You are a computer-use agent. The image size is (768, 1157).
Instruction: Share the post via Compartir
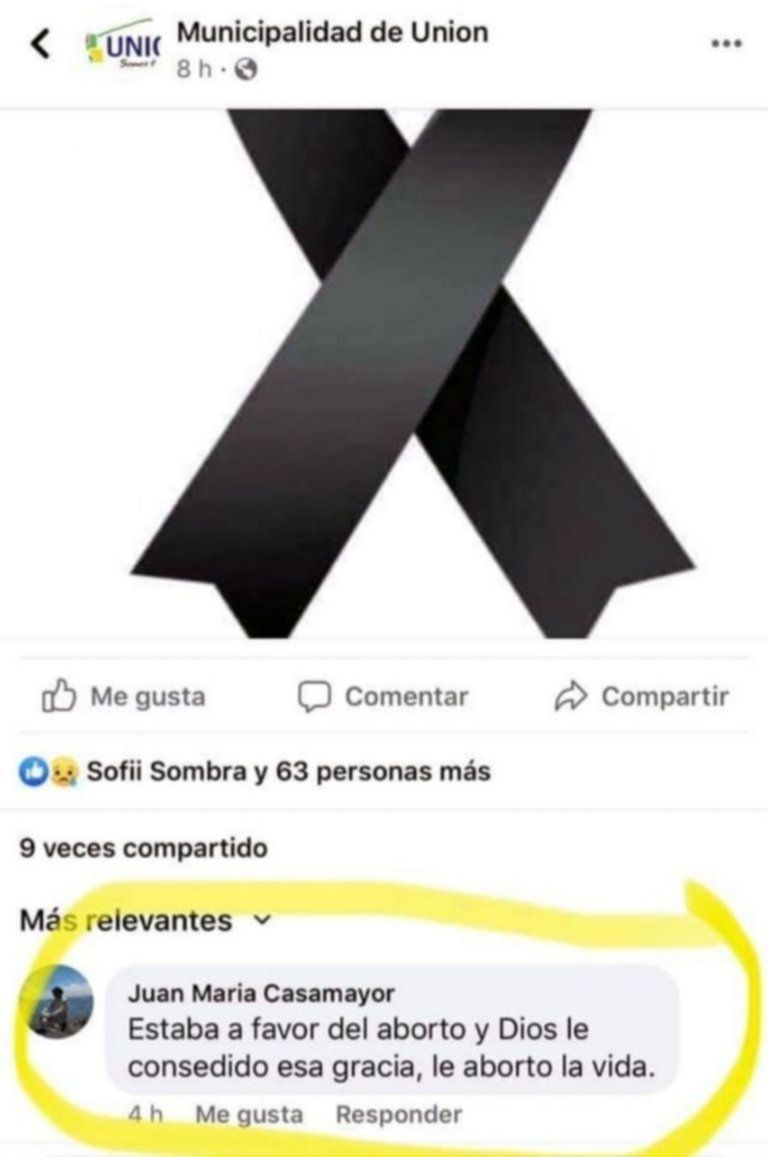point(642,697)
